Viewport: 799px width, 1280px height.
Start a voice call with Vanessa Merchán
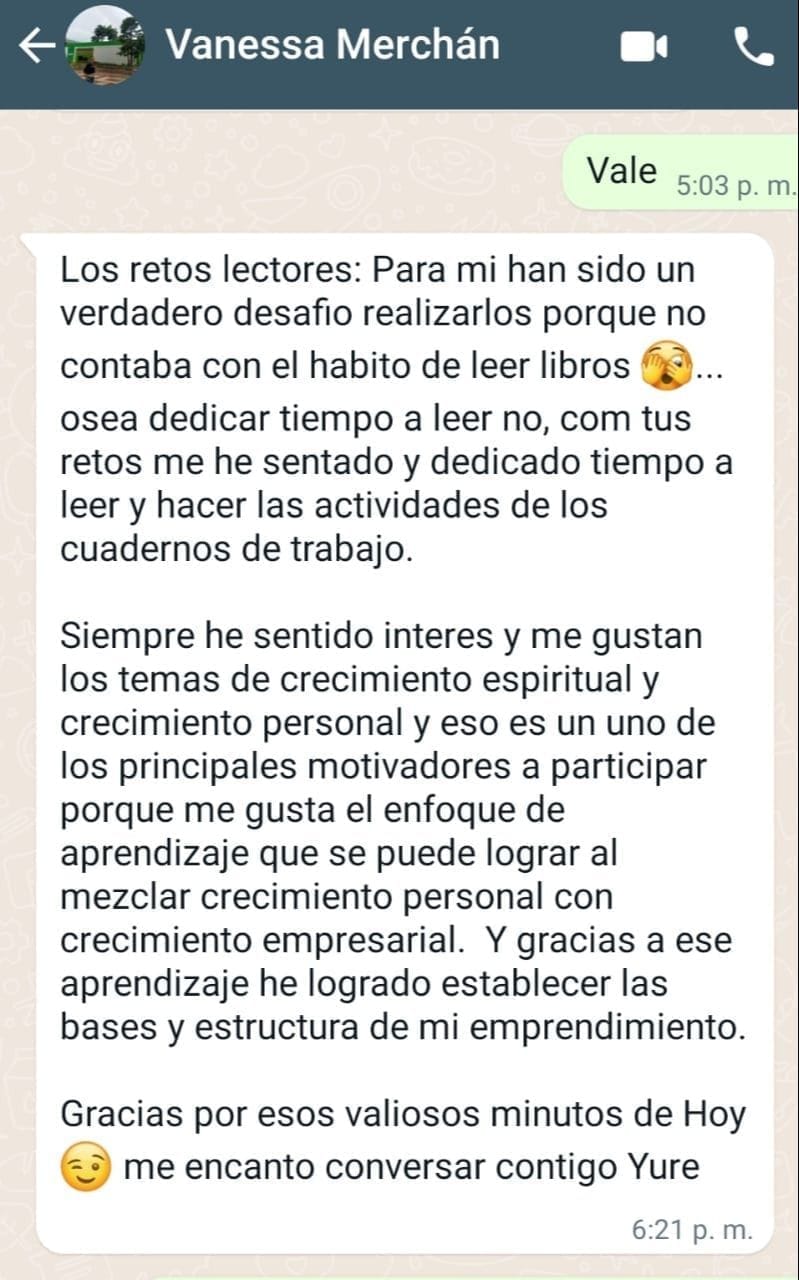(752, 46)
